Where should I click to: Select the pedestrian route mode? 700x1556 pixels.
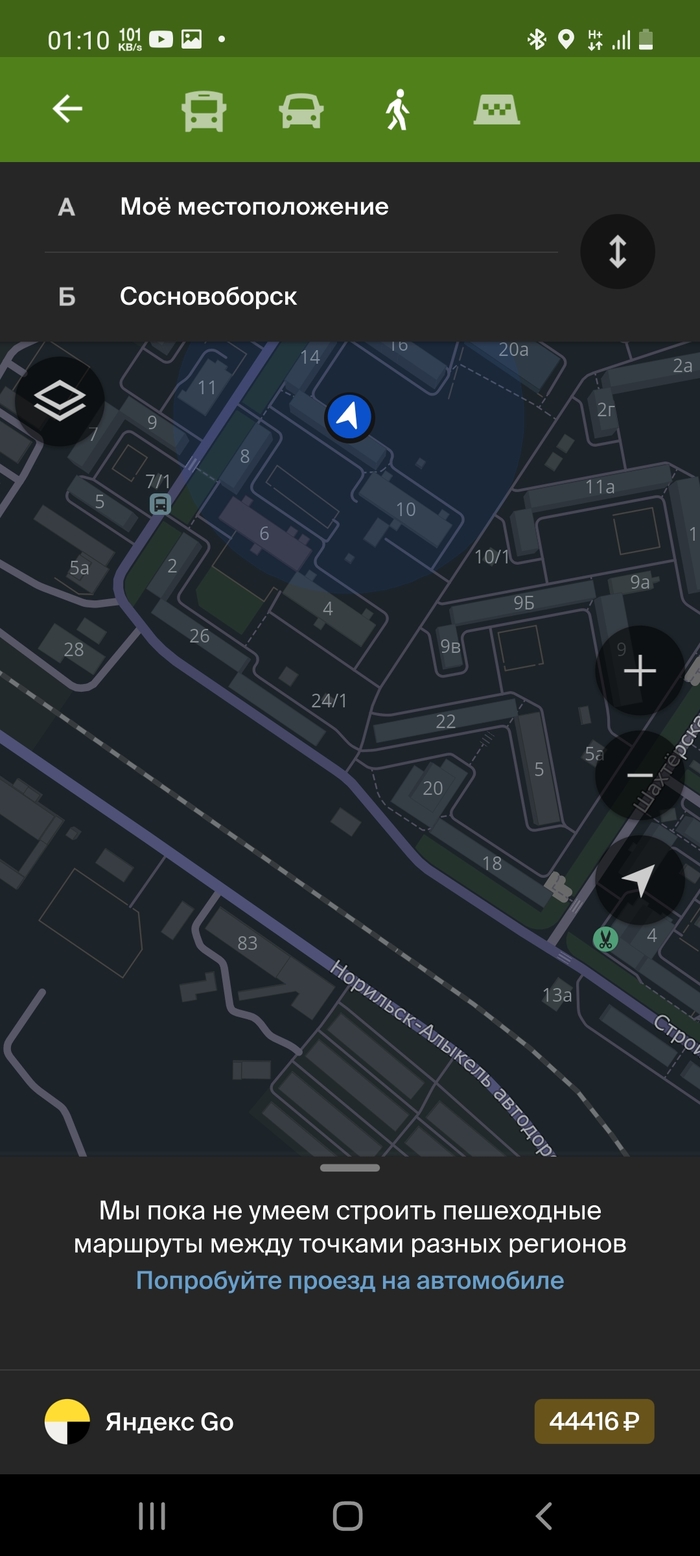[398, 110]
